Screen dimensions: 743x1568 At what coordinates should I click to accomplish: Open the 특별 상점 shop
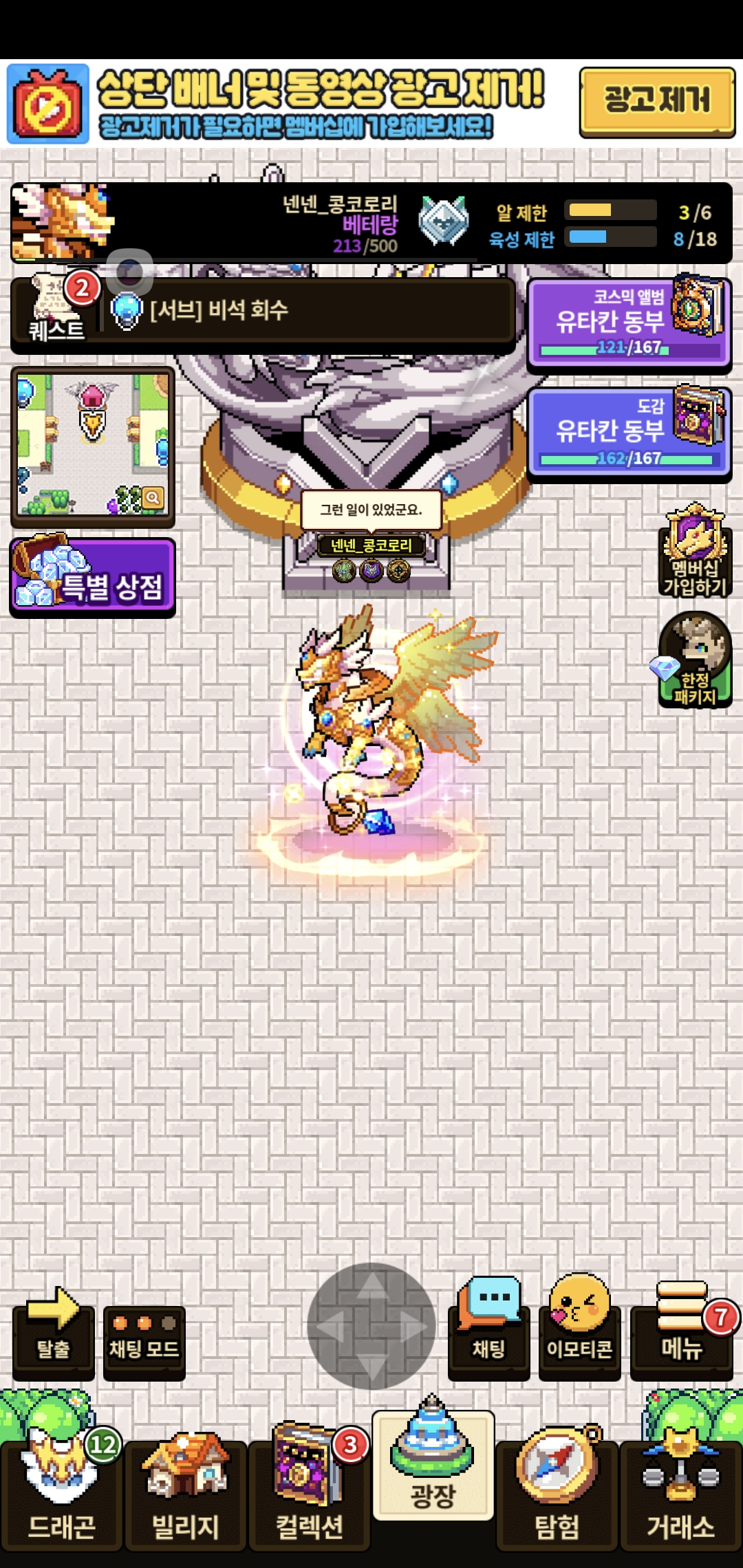point(93,576)
